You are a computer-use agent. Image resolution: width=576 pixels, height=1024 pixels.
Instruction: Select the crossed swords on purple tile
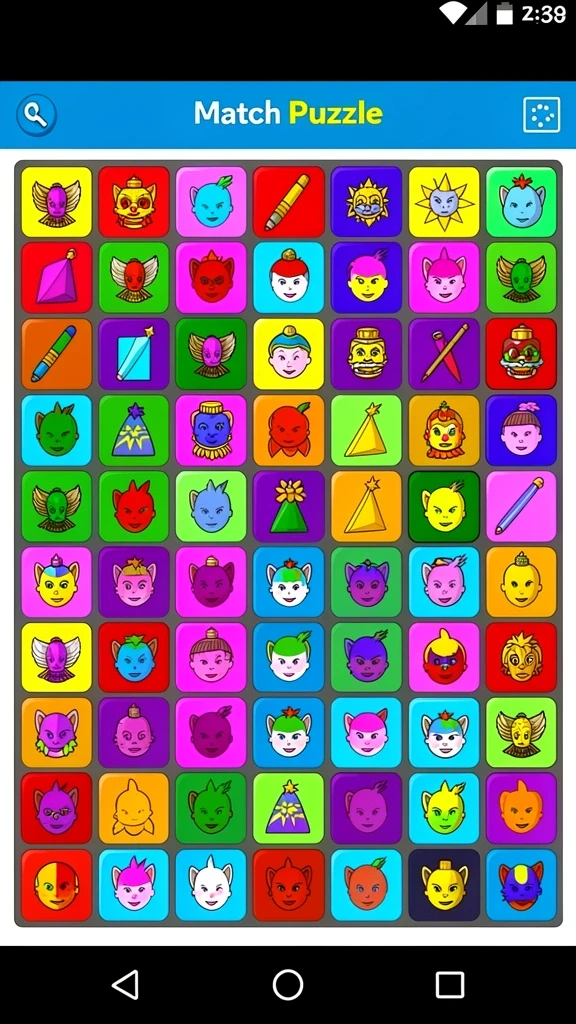point(444,354)
